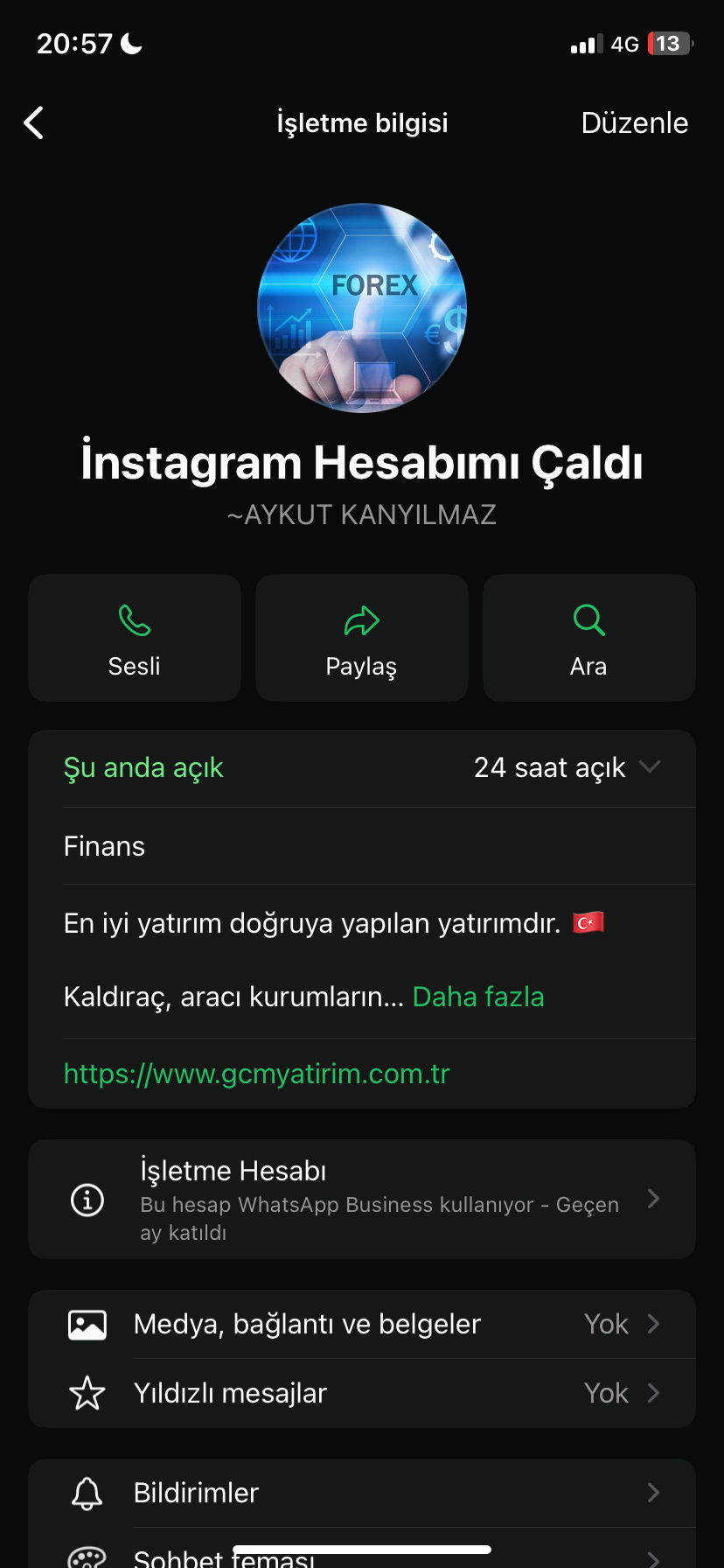Open Bildirimler settings

(362, 1493)
